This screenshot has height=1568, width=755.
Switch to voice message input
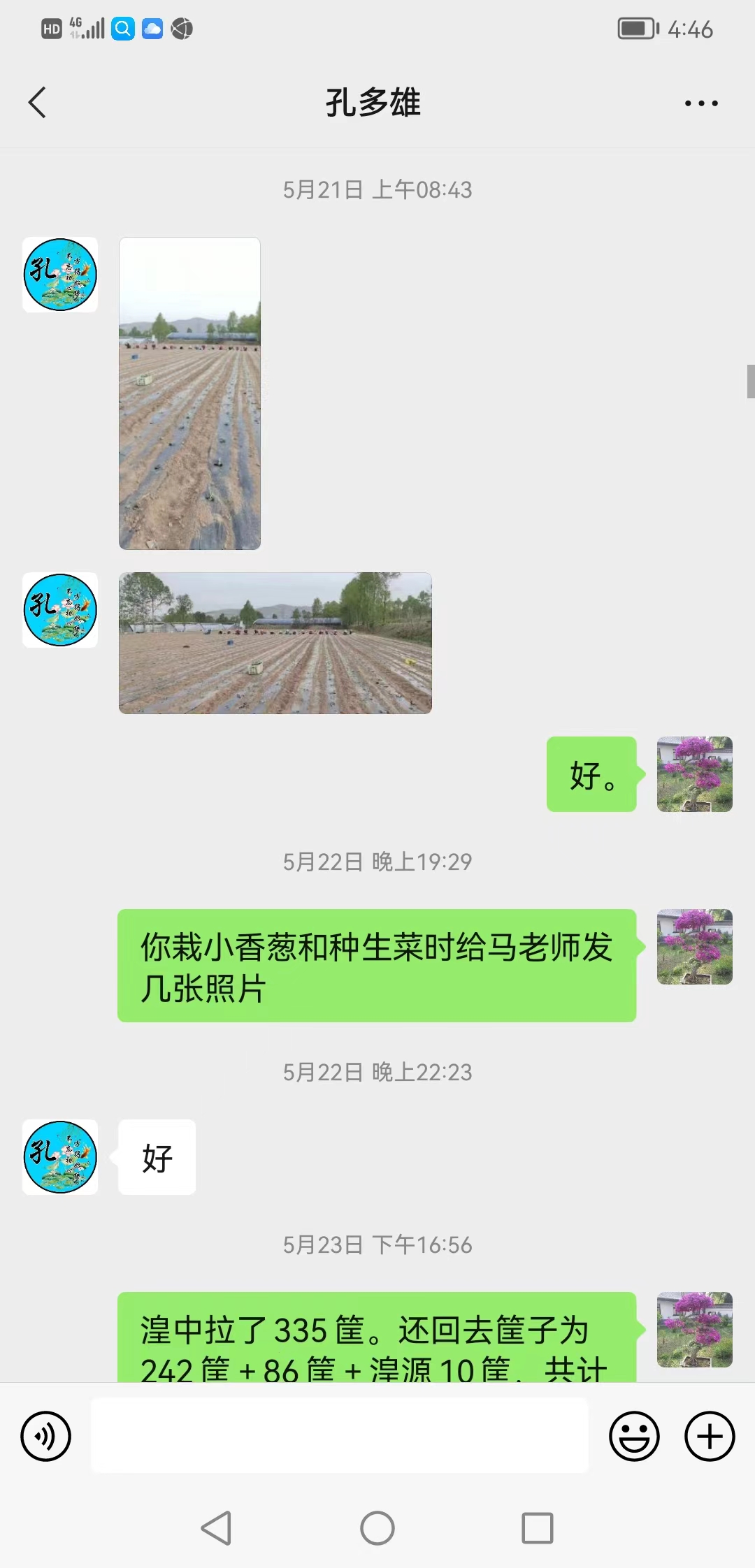(x=46, y=1437)
